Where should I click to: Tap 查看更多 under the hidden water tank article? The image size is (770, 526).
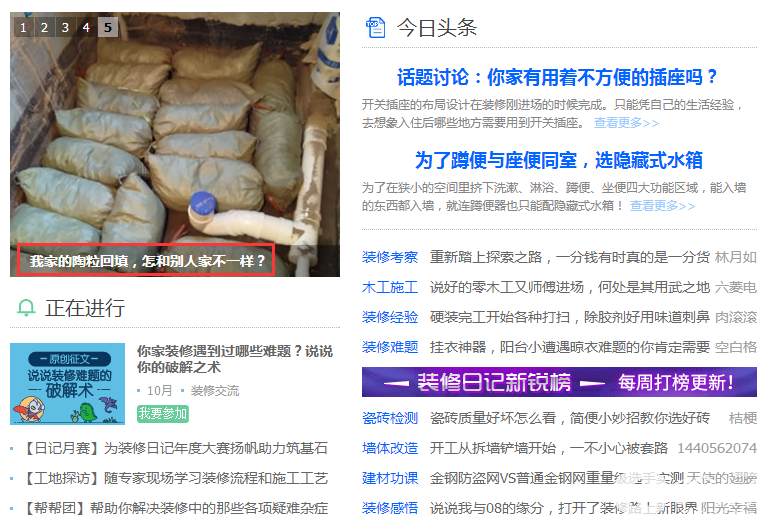[661, 206]
